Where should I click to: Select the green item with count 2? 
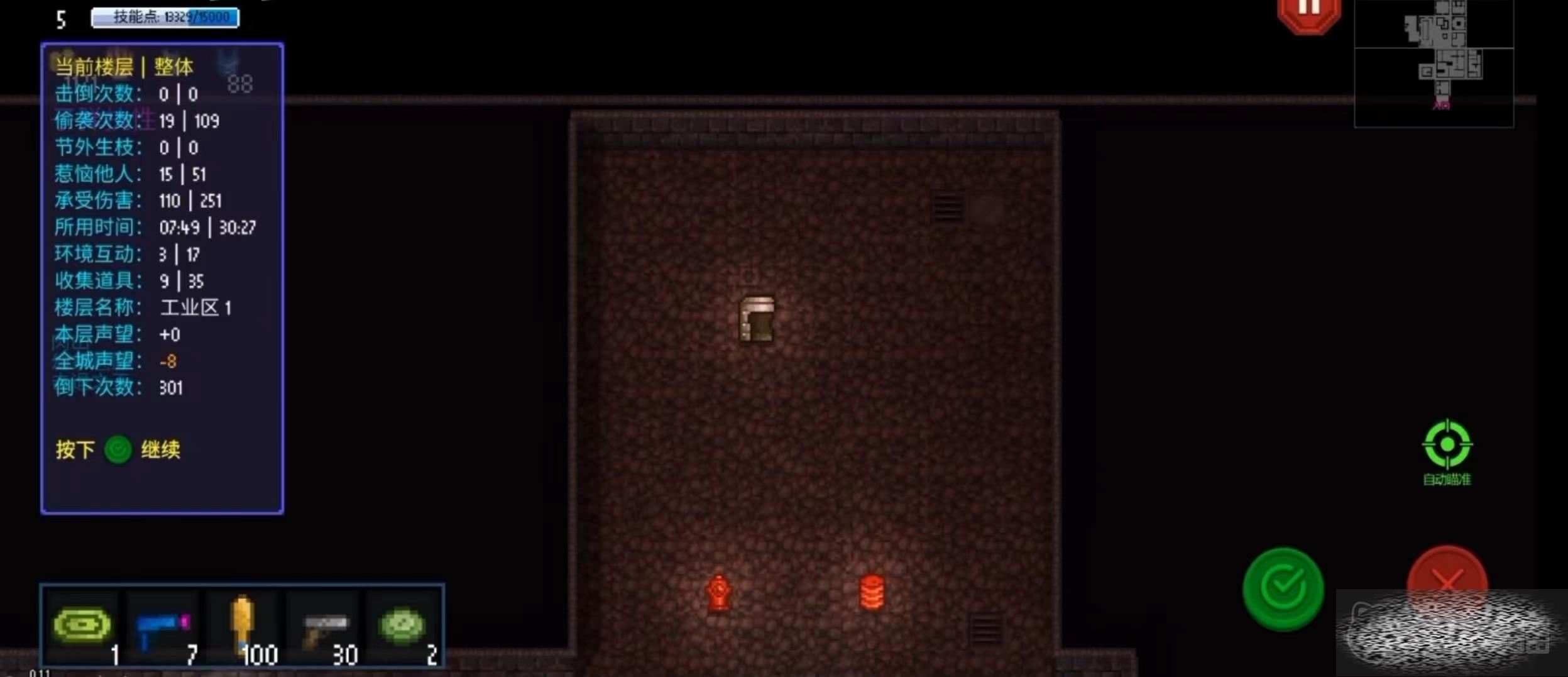point(403,626)
